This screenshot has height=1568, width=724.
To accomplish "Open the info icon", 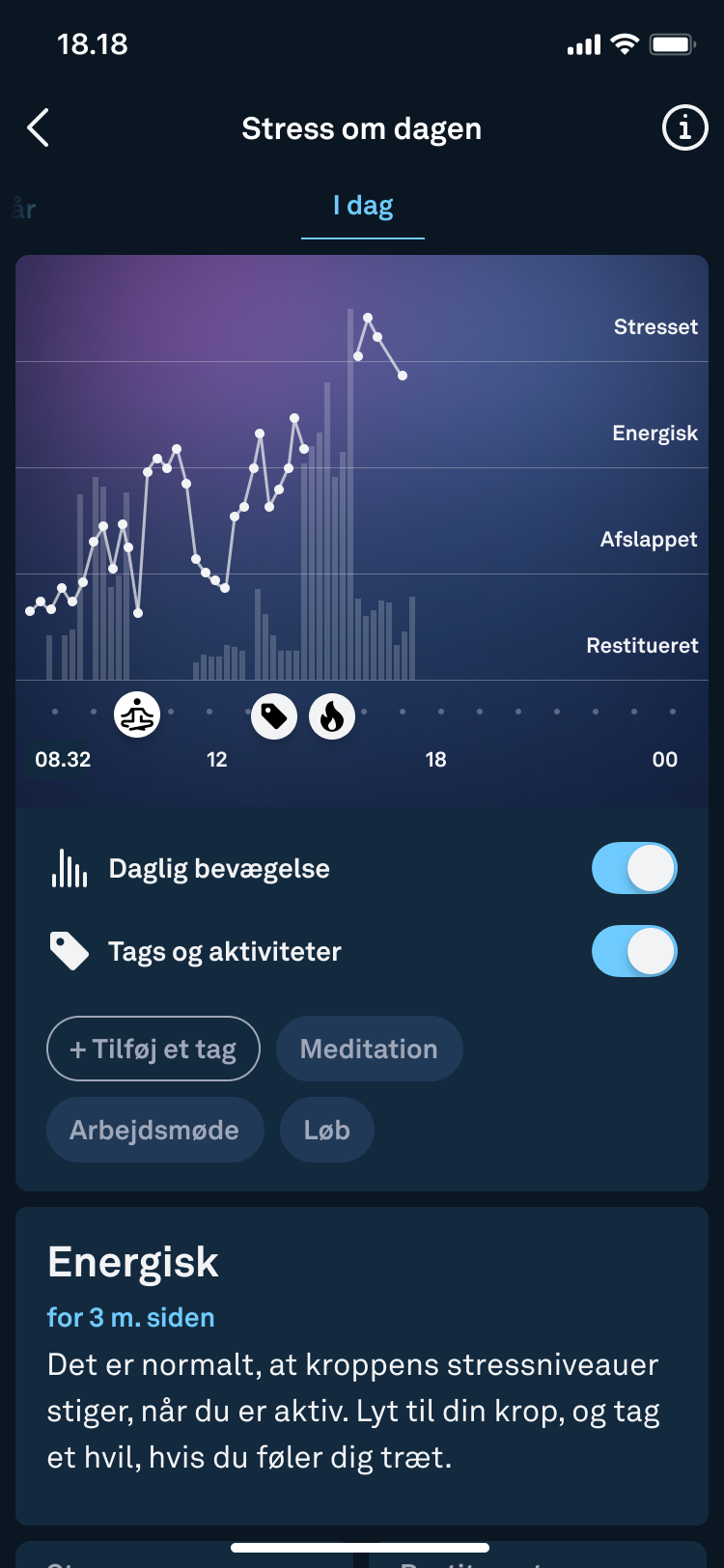I will click(x=684, y=127).
